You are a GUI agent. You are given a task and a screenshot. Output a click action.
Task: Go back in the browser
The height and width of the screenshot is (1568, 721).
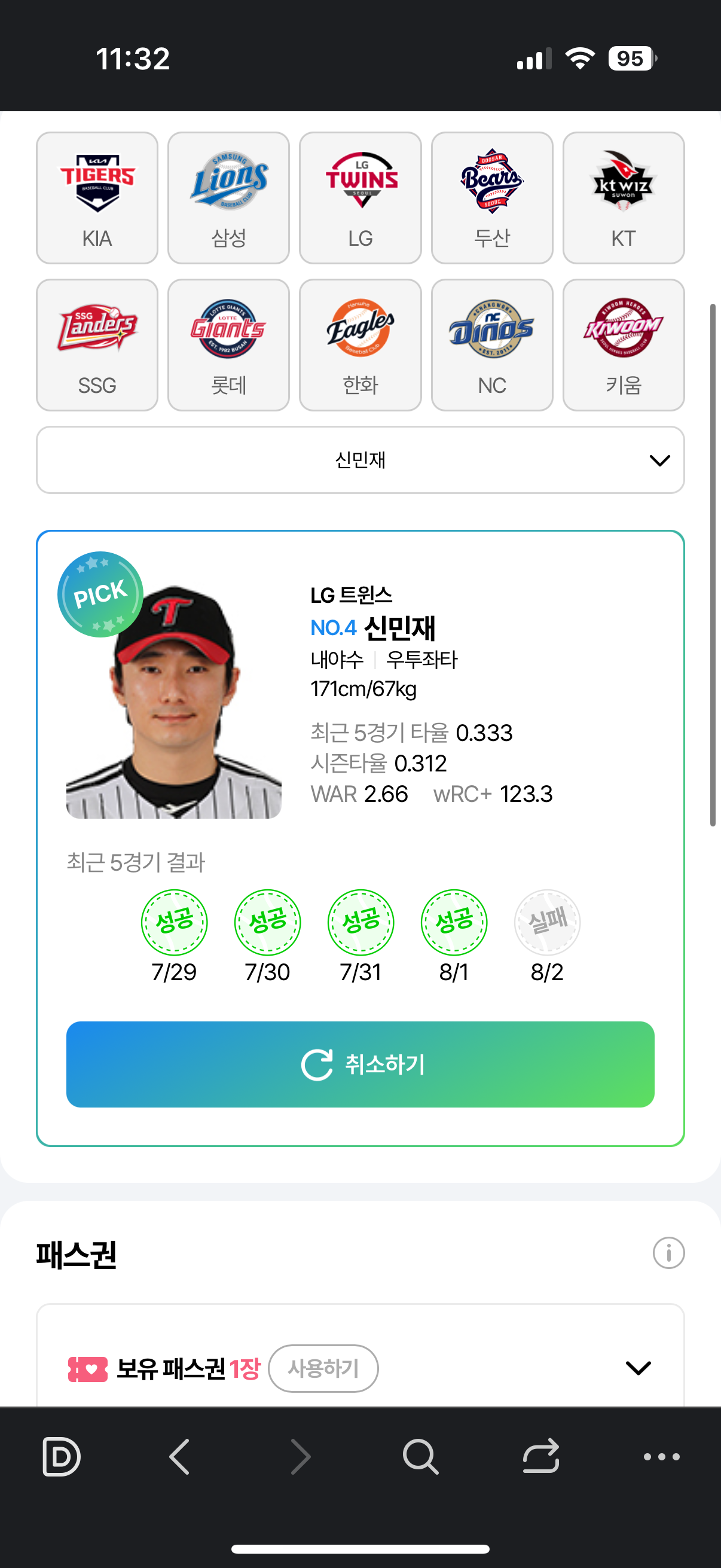pyautogui.click(x=179, y=1457)
